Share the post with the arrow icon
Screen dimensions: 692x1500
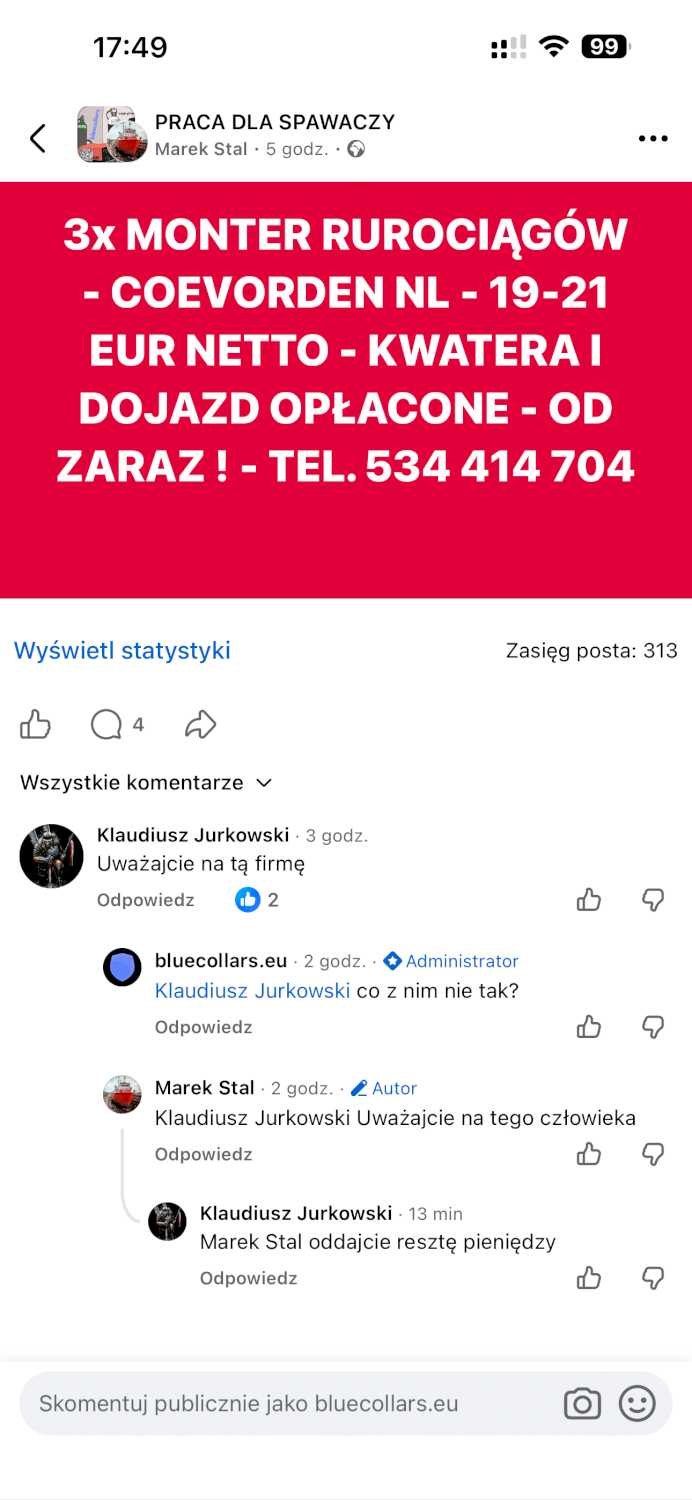click(x=201, y=725)
